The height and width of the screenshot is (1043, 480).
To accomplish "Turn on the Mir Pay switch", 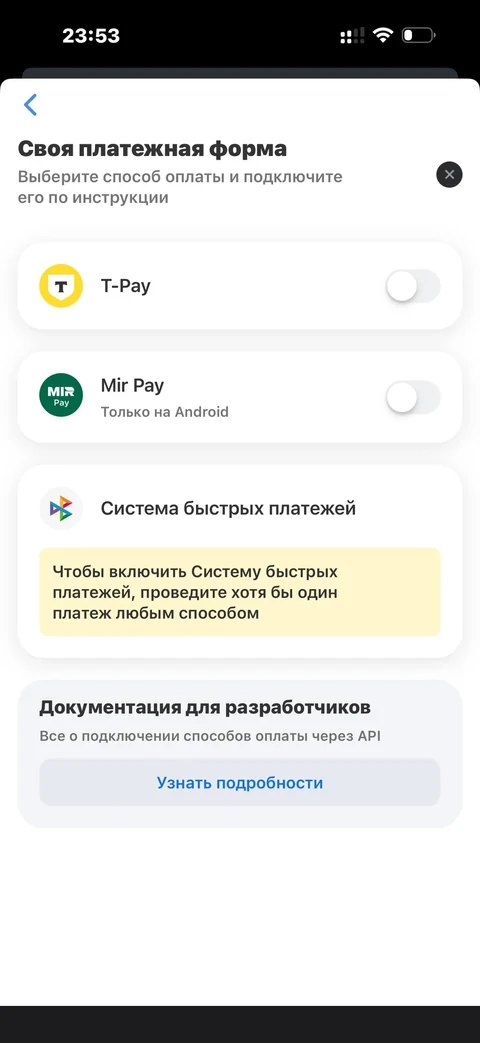I will [x=413, y=398].
